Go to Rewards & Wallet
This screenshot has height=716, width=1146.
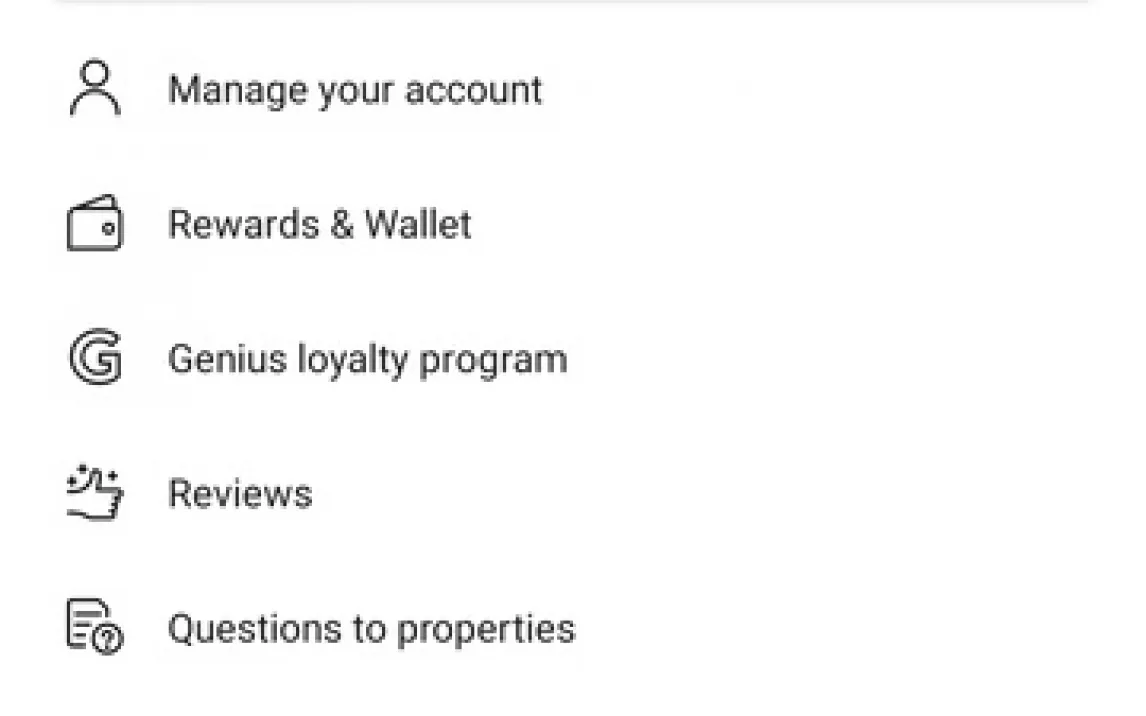319,224
